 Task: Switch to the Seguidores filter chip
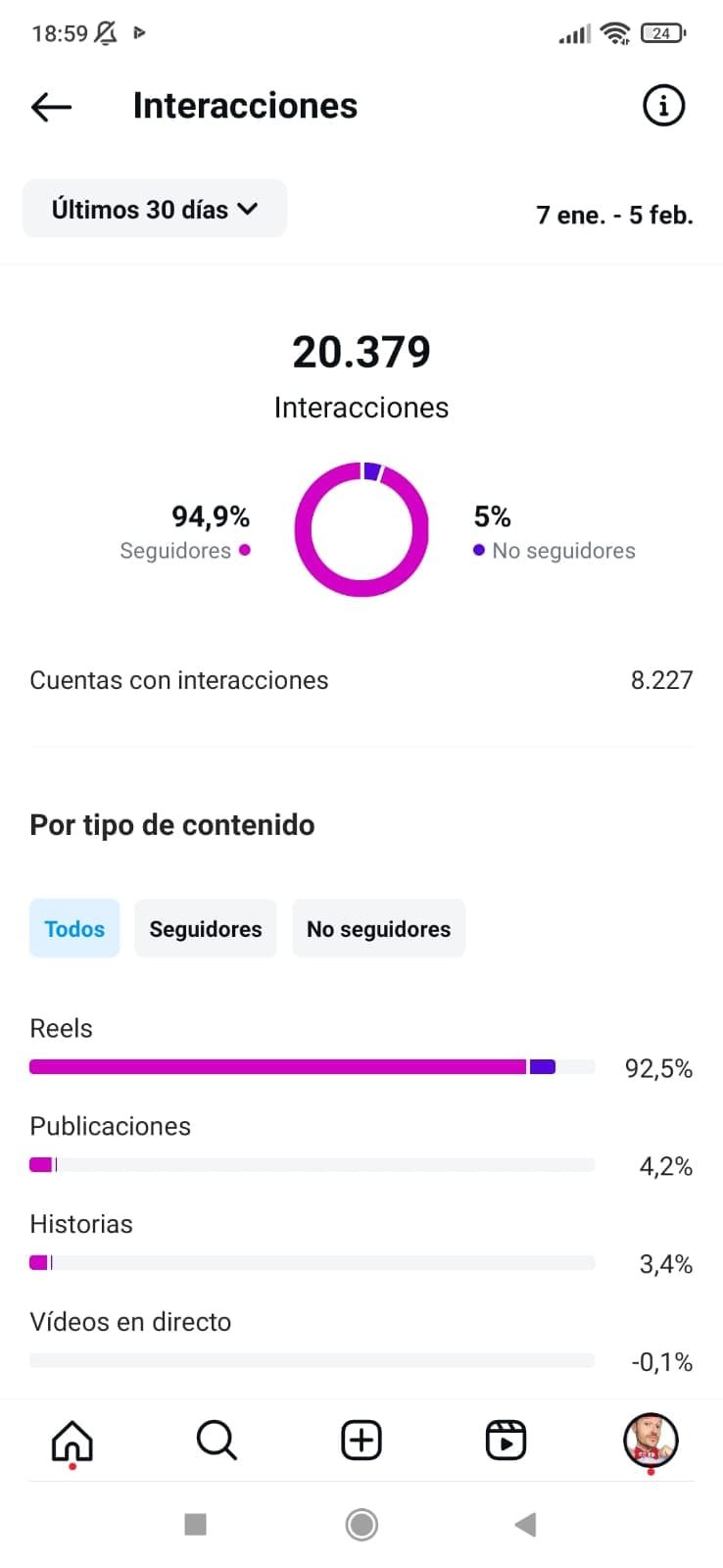[x=206, y=928]
